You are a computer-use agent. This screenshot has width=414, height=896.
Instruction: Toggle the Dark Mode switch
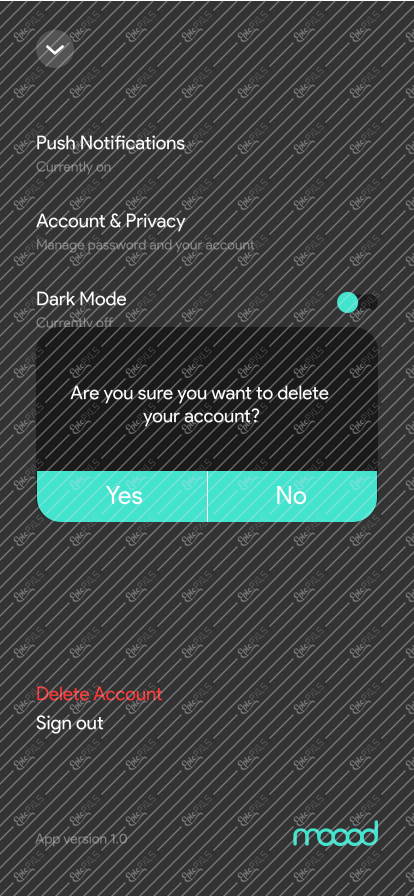[x=357, y=302]
